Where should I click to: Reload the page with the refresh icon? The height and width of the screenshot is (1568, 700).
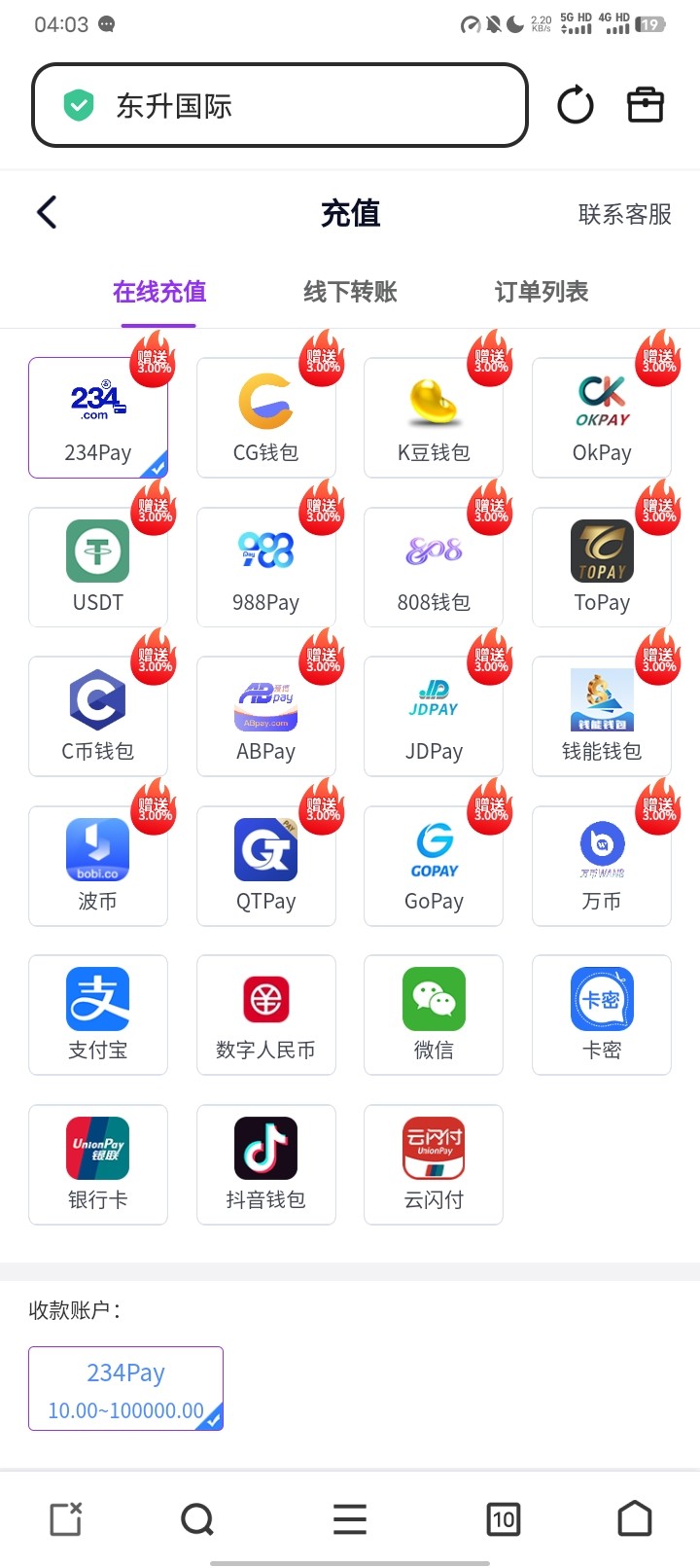coord(575,105)
